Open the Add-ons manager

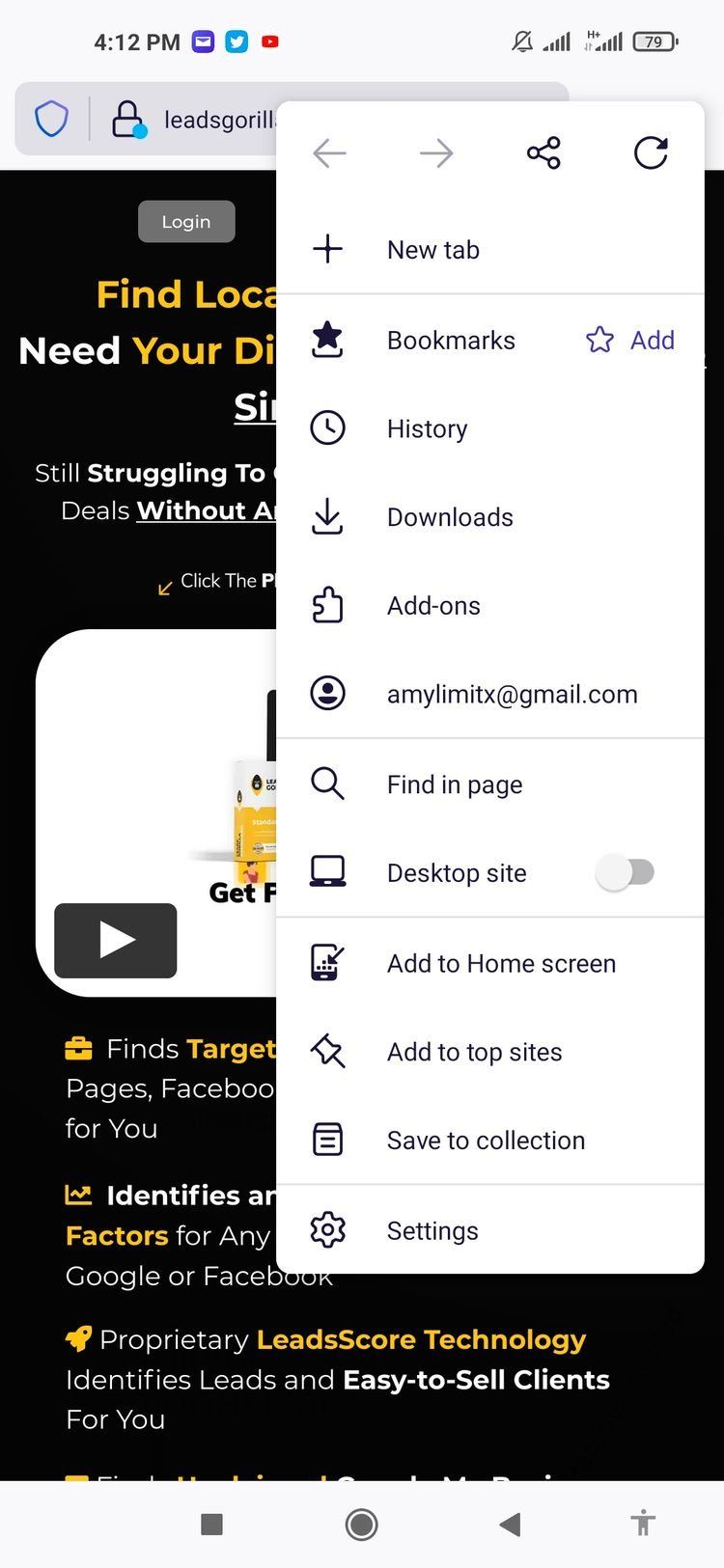[433, 606]
